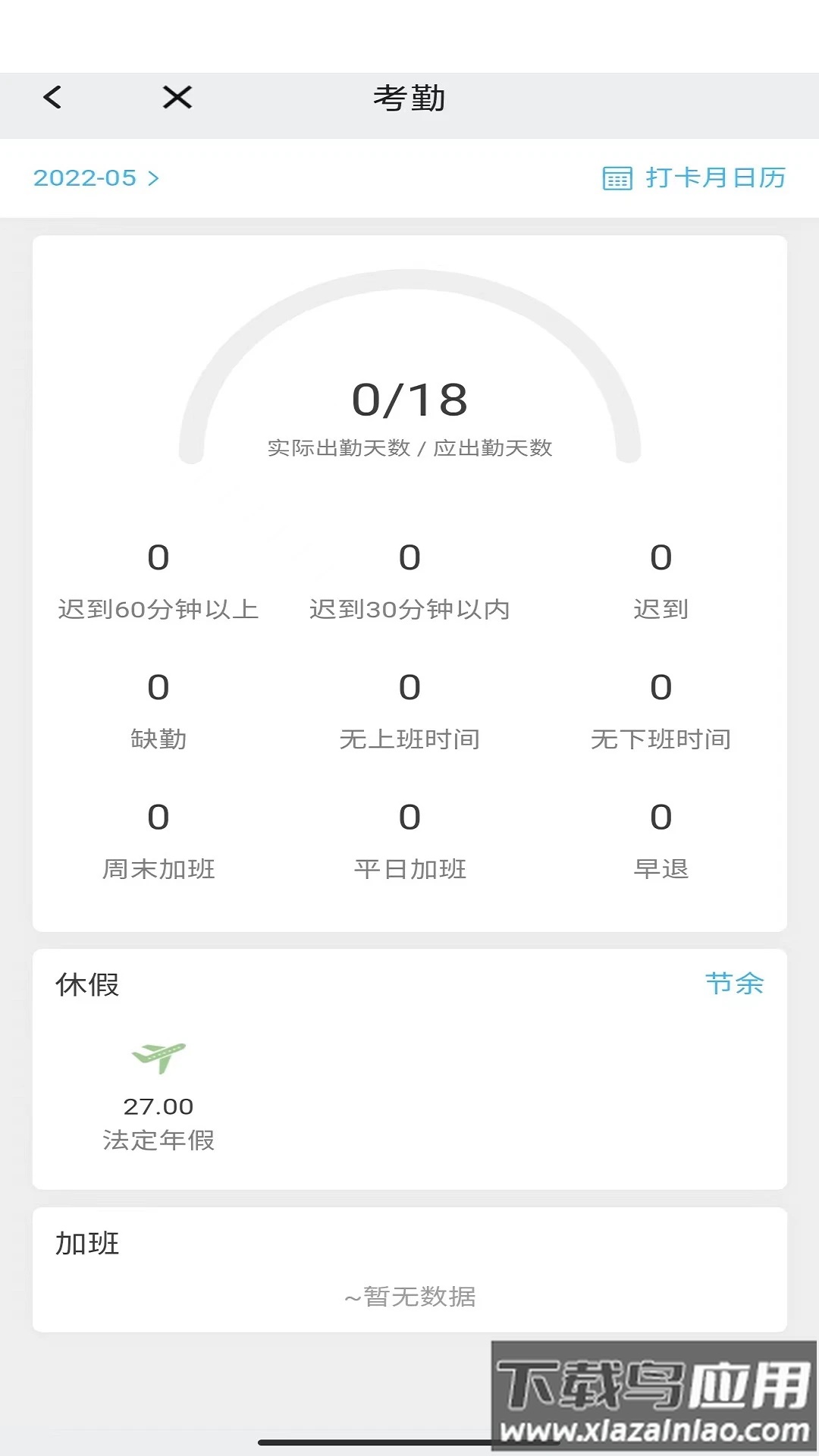Click the 周末加班 count
Screen dimensions: 819x1456
click(157, 819)
